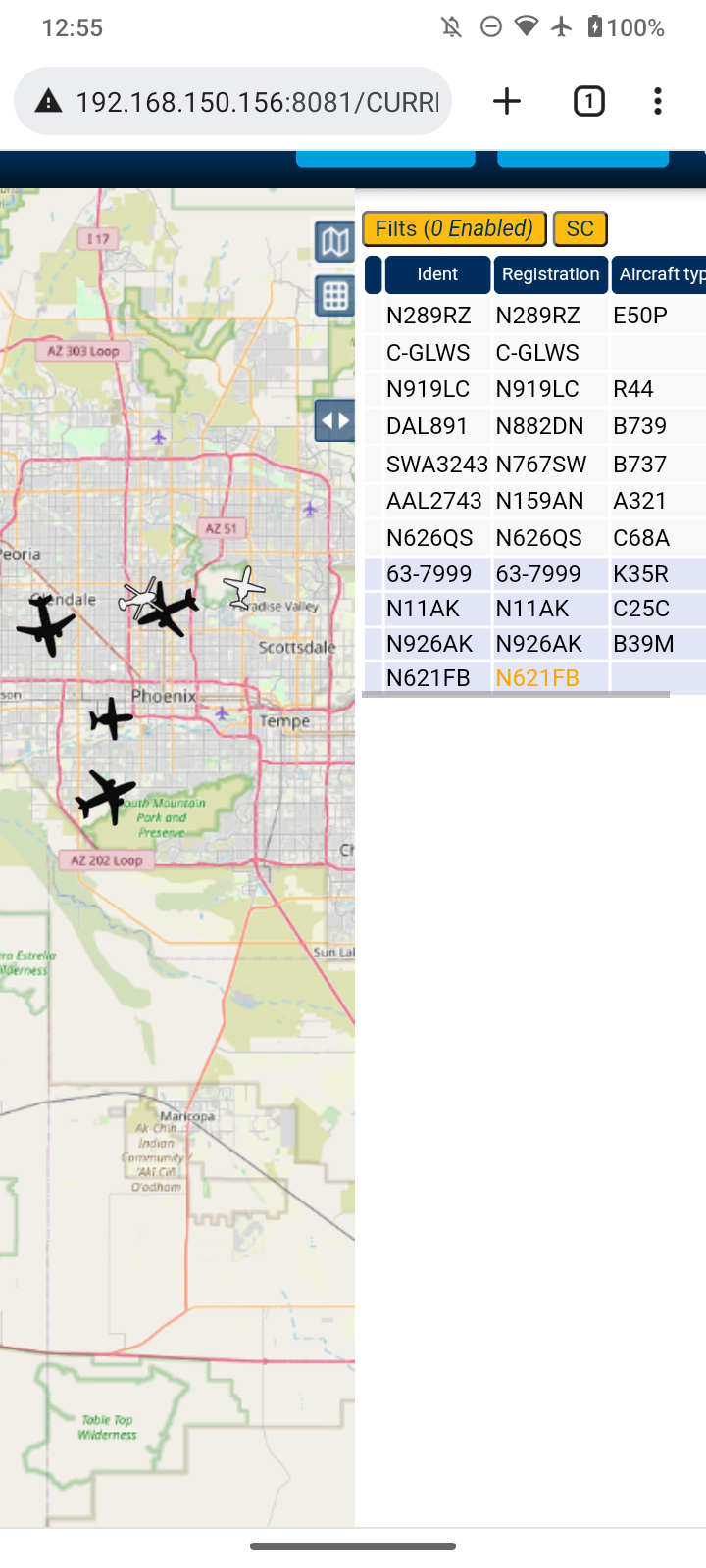
Task: Select the N289RZ aircraft row
Action: (x=534, y=316)
